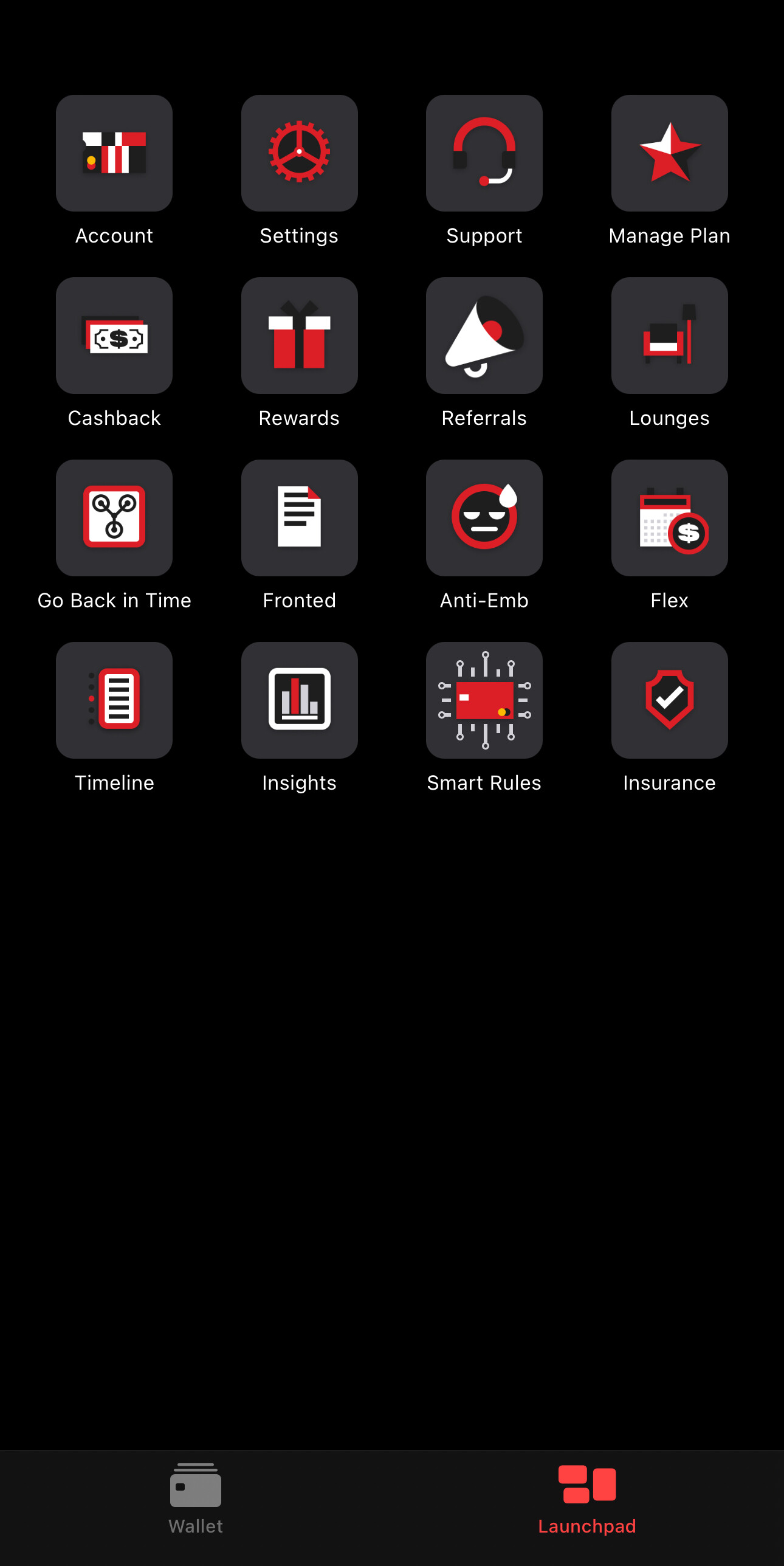Open Smart Rules

484,700
